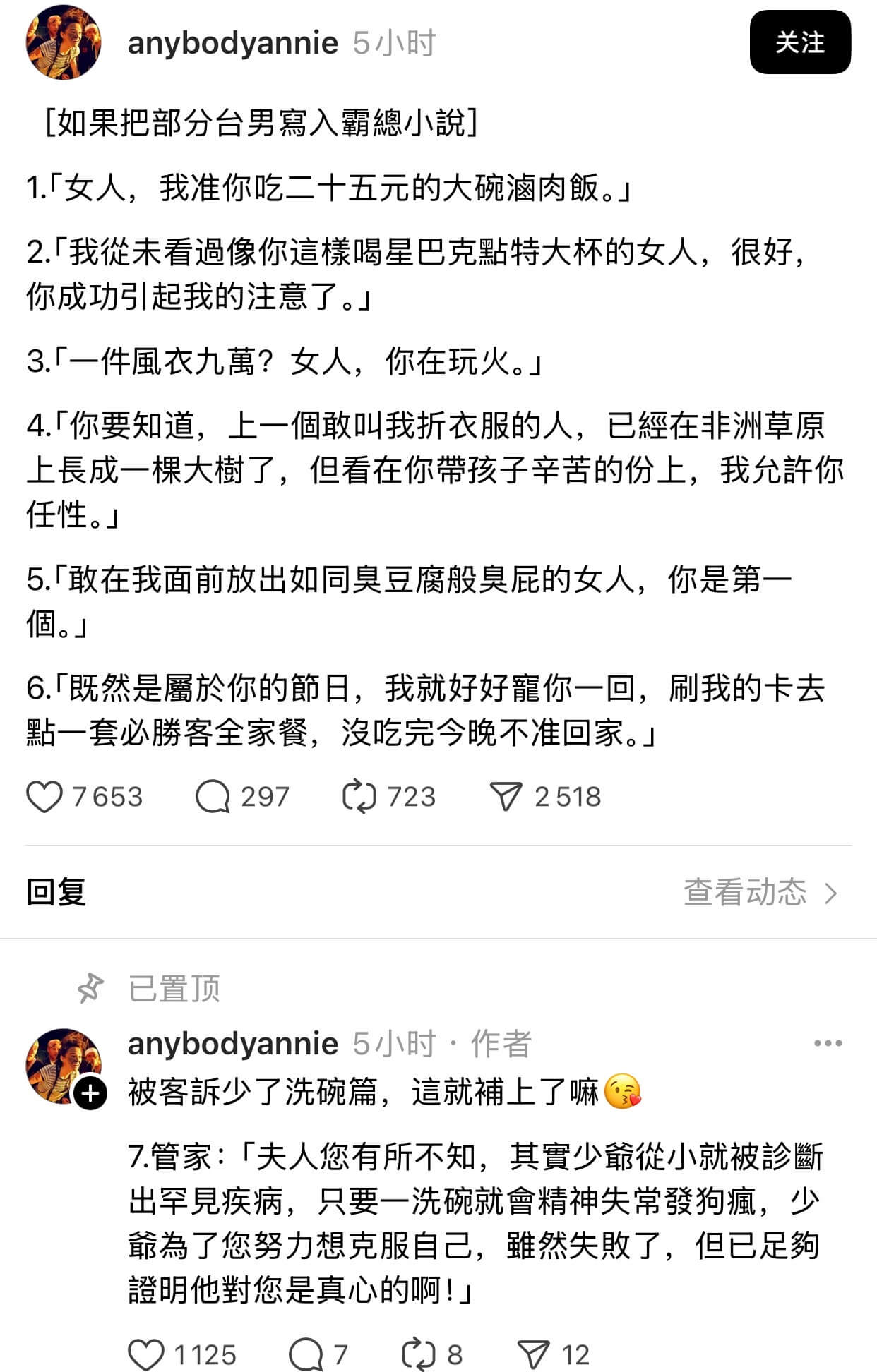This screenshot has height=1372, width=877.
Task: Open the pinned reply's 7 comments
Action: pos(306,1354)
